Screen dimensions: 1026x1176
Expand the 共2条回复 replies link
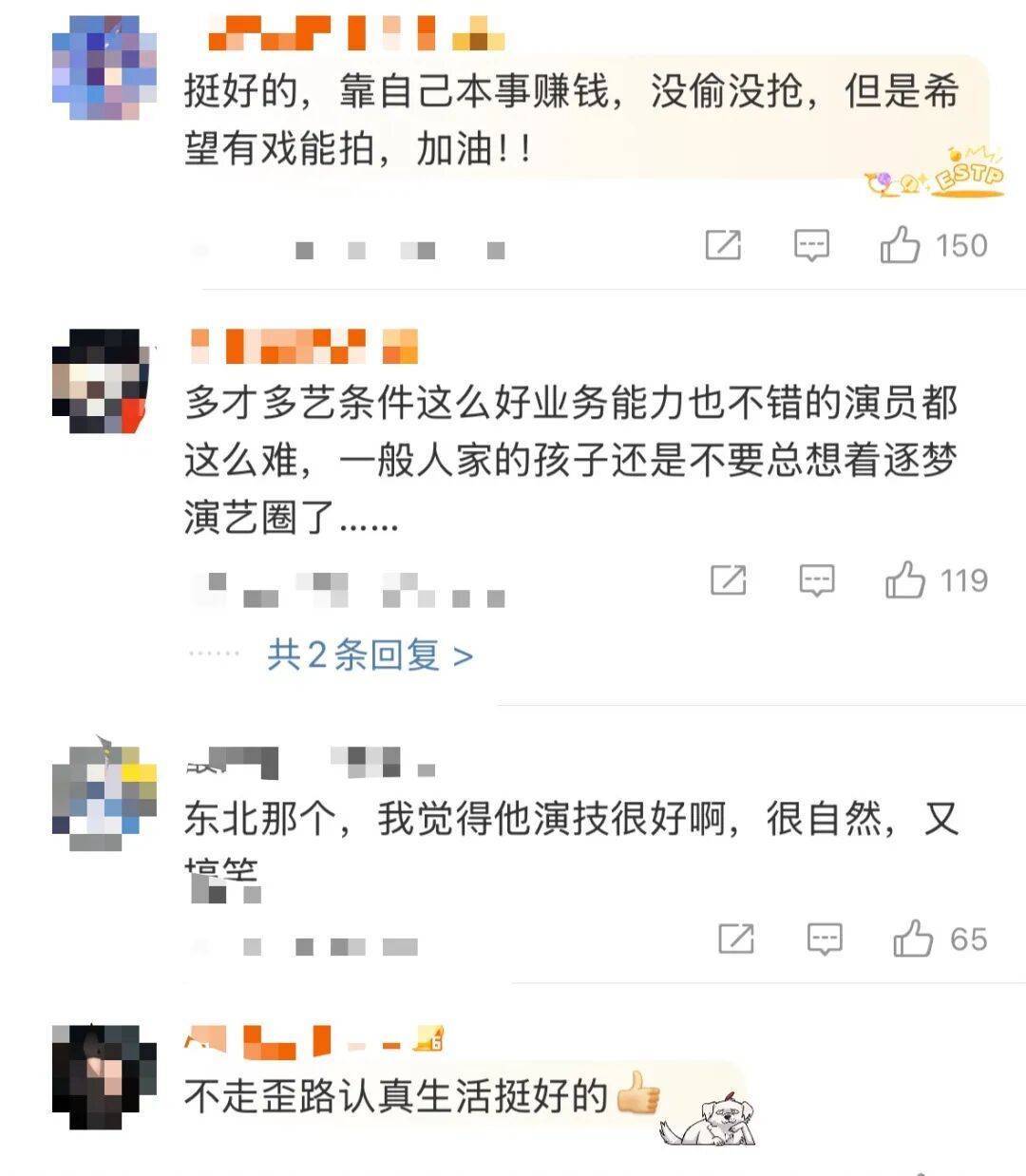370,655
